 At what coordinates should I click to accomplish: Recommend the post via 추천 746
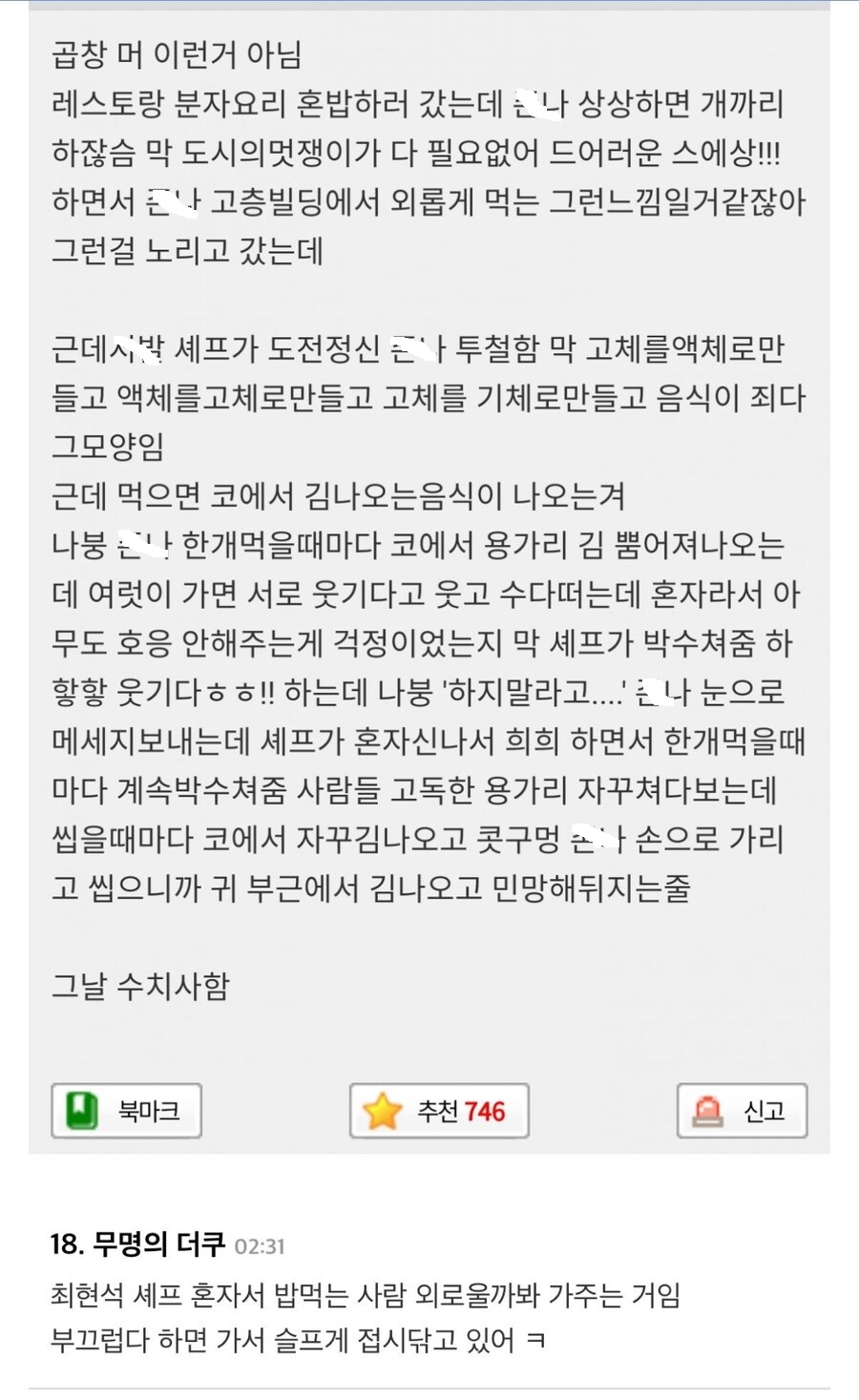[439, 1111]
